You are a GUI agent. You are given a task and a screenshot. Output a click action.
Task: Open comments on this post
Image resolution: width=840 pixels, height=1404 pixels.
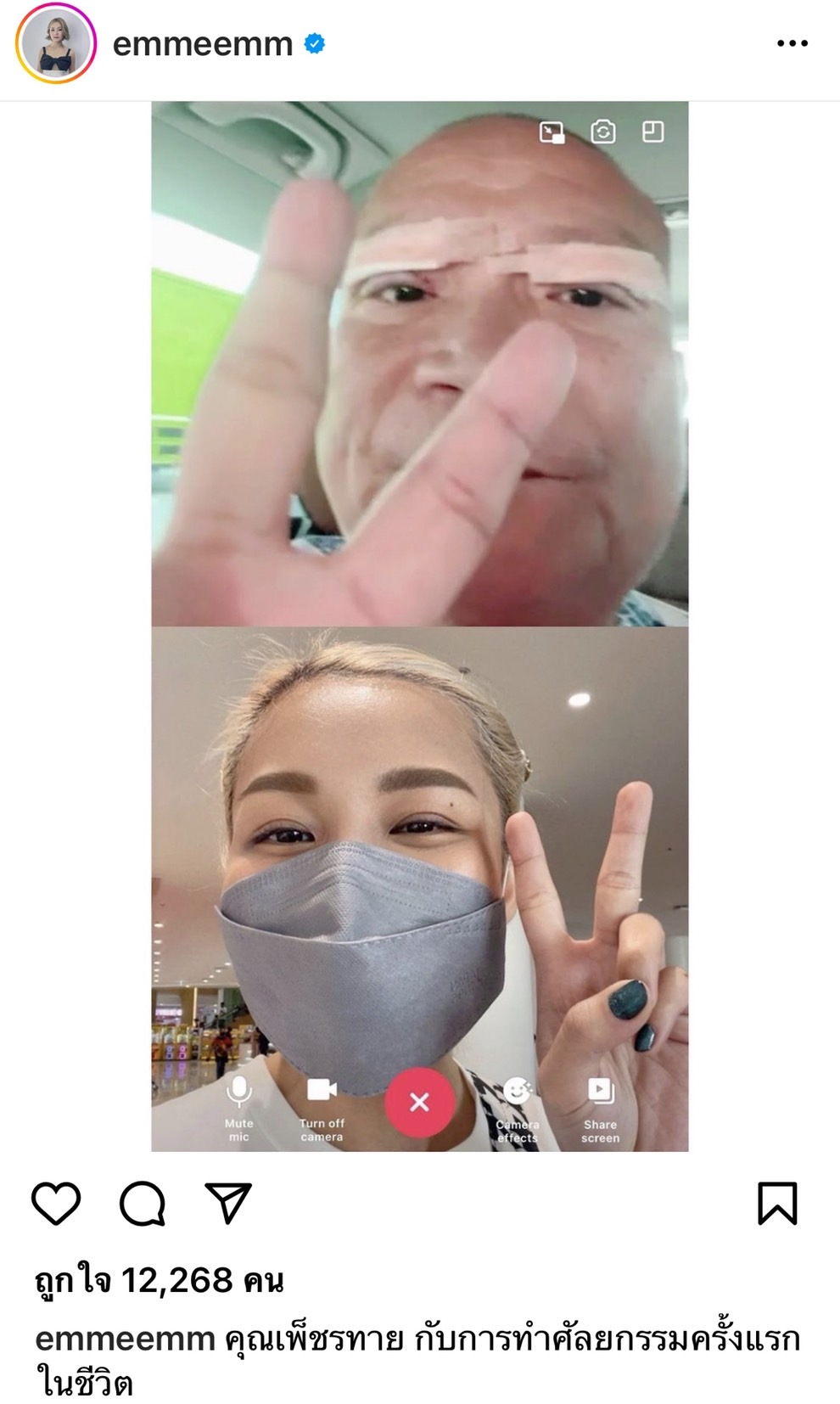click(x=142, y=1203)
